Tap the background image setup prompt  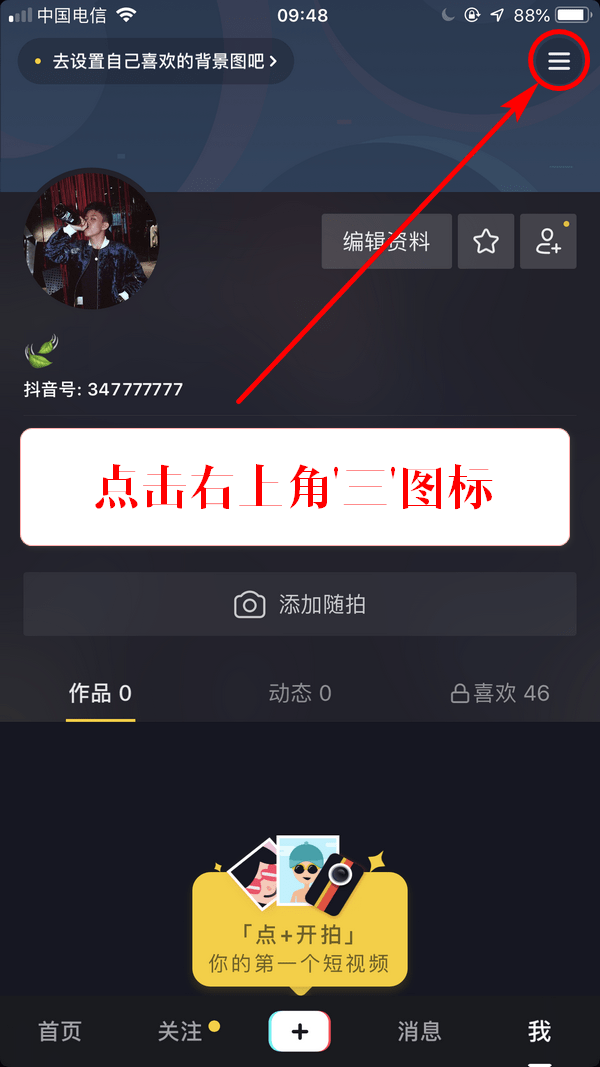pos(155,61)
